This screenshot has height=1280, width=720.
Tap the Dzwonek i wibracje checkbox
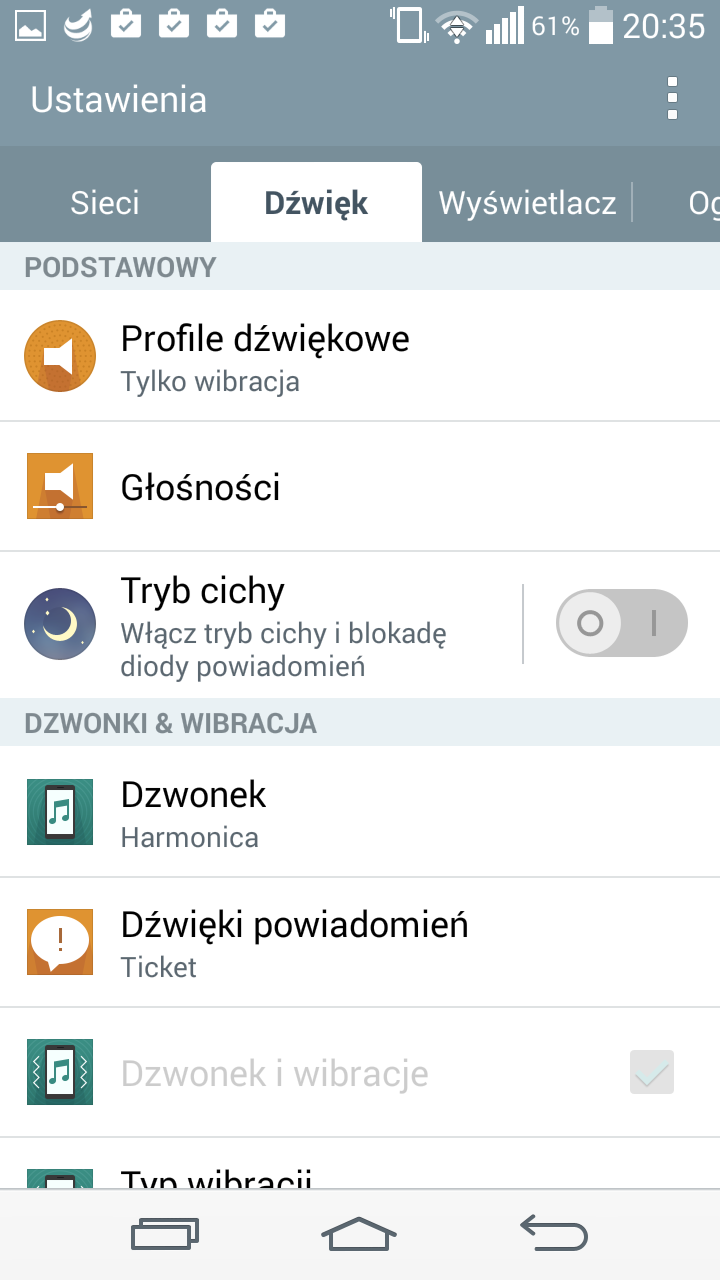click(652, 1072)
